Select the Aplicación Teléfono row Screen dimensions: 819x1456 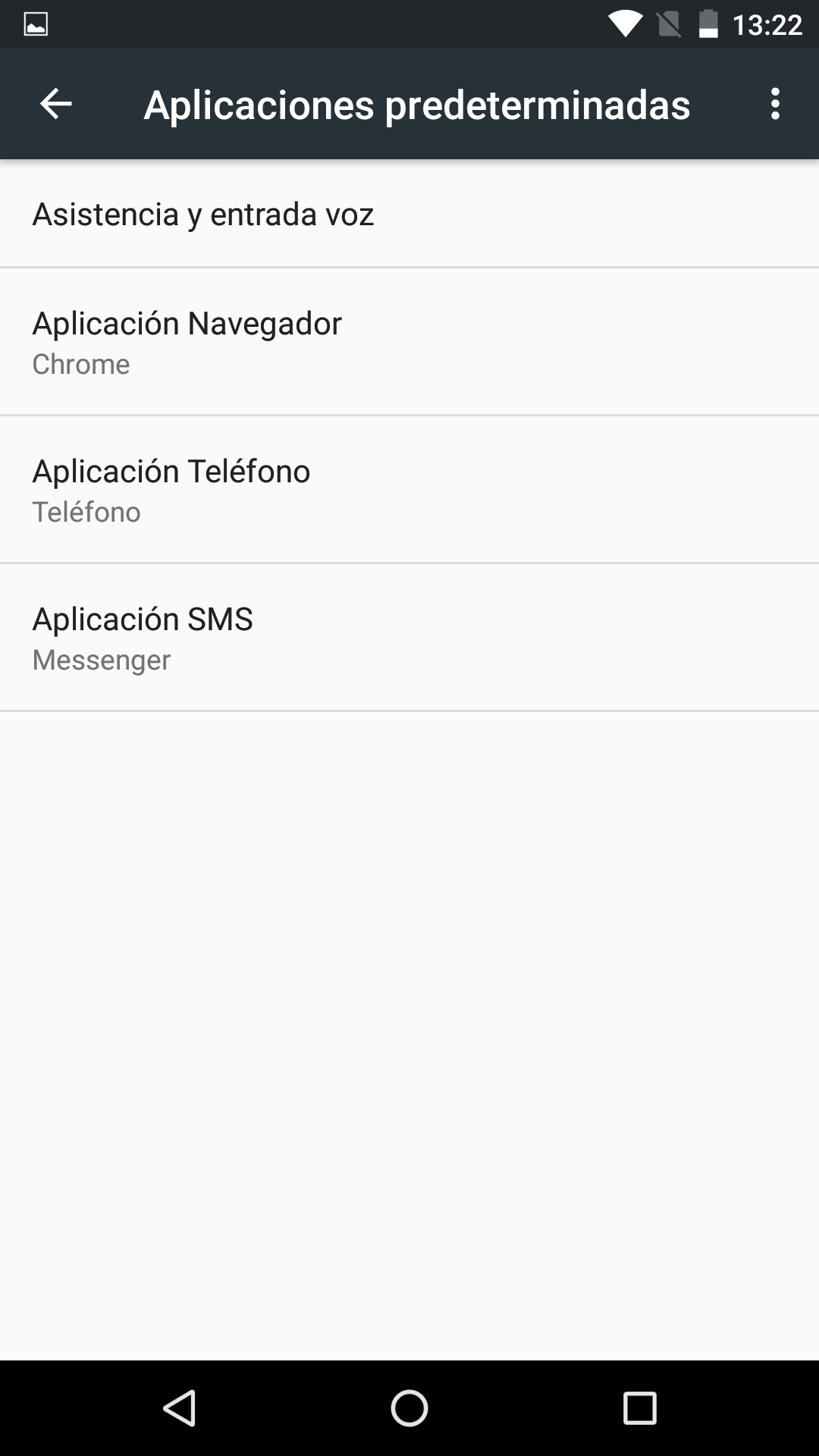(x=409, y=490)
